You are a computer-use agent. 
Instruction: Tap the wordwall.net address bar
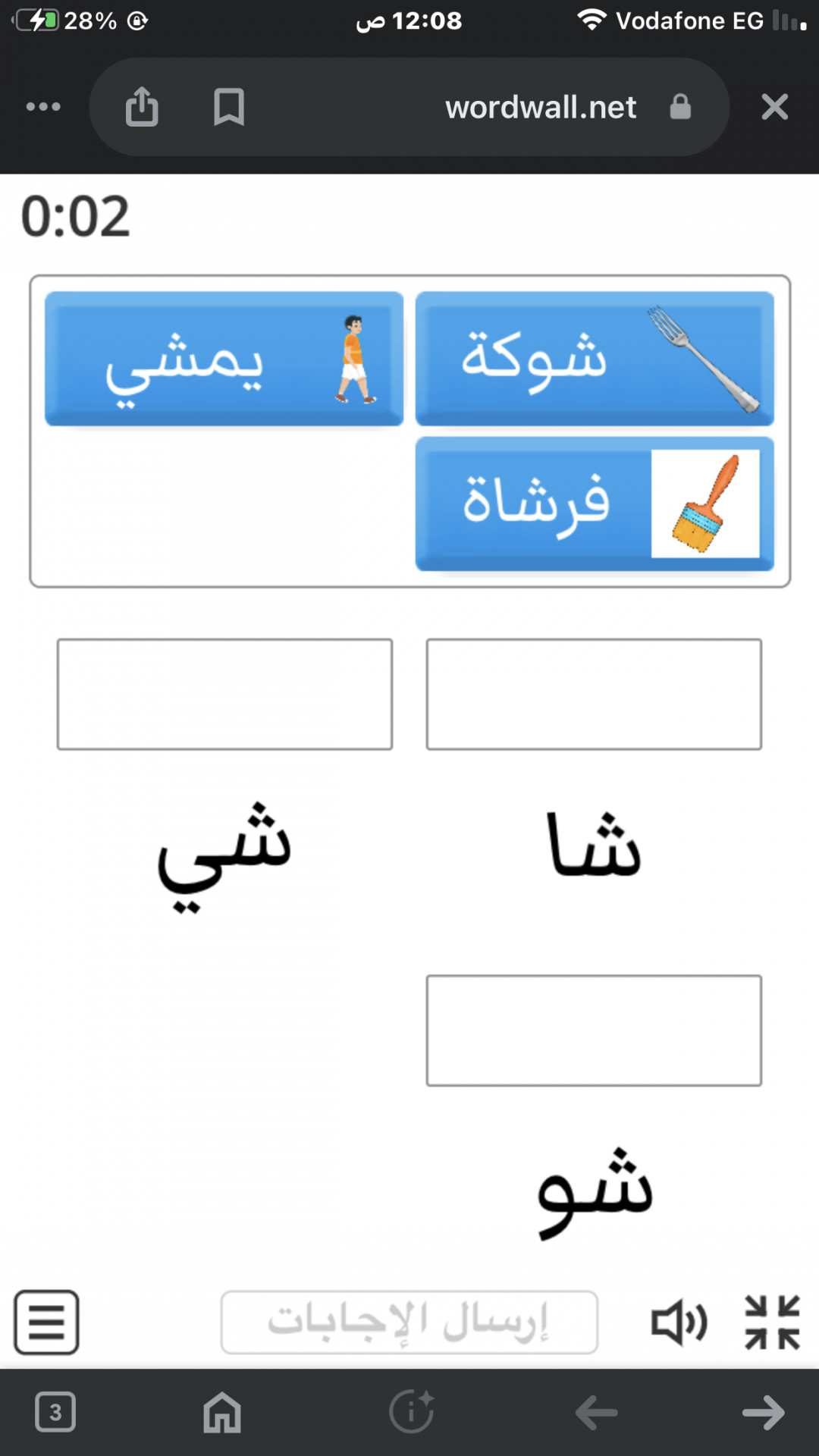[x=541, y=107]
